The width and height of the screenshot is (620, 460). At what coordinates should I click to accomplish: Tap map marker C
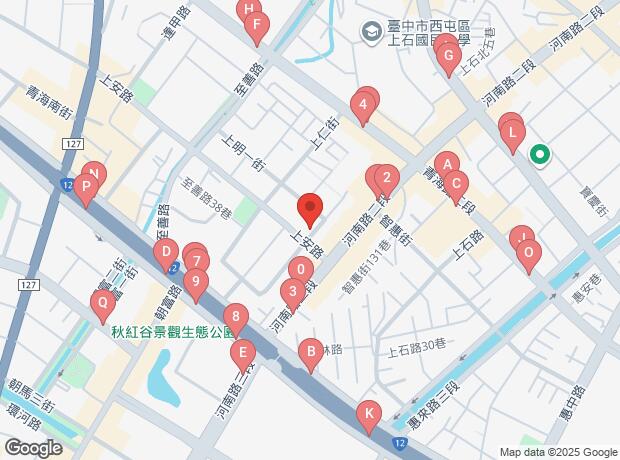point(456,188)
